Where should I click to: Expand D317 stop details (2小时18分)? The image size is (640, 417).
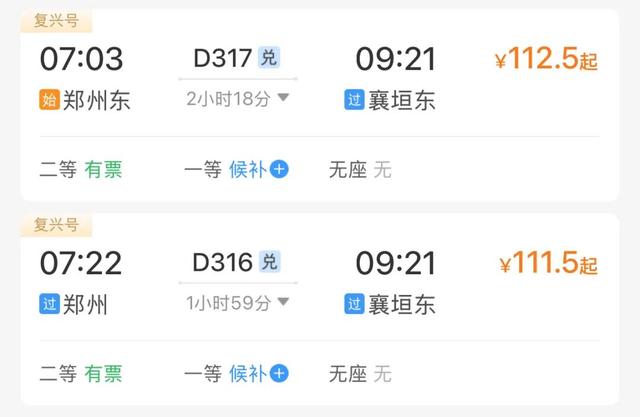coord(238,98)
